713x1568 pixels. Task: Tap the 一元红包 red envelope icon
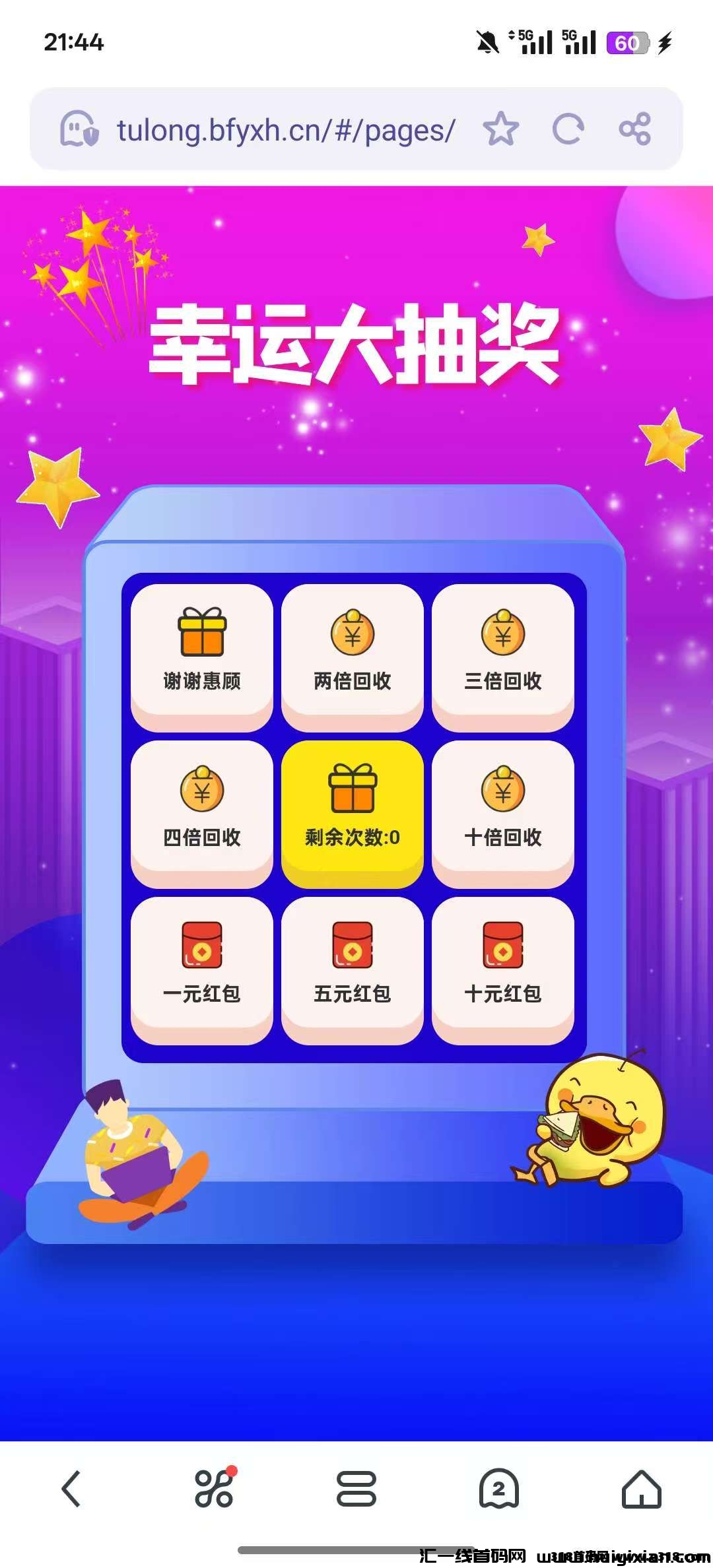pyautogui.click(x=201, y=944)
